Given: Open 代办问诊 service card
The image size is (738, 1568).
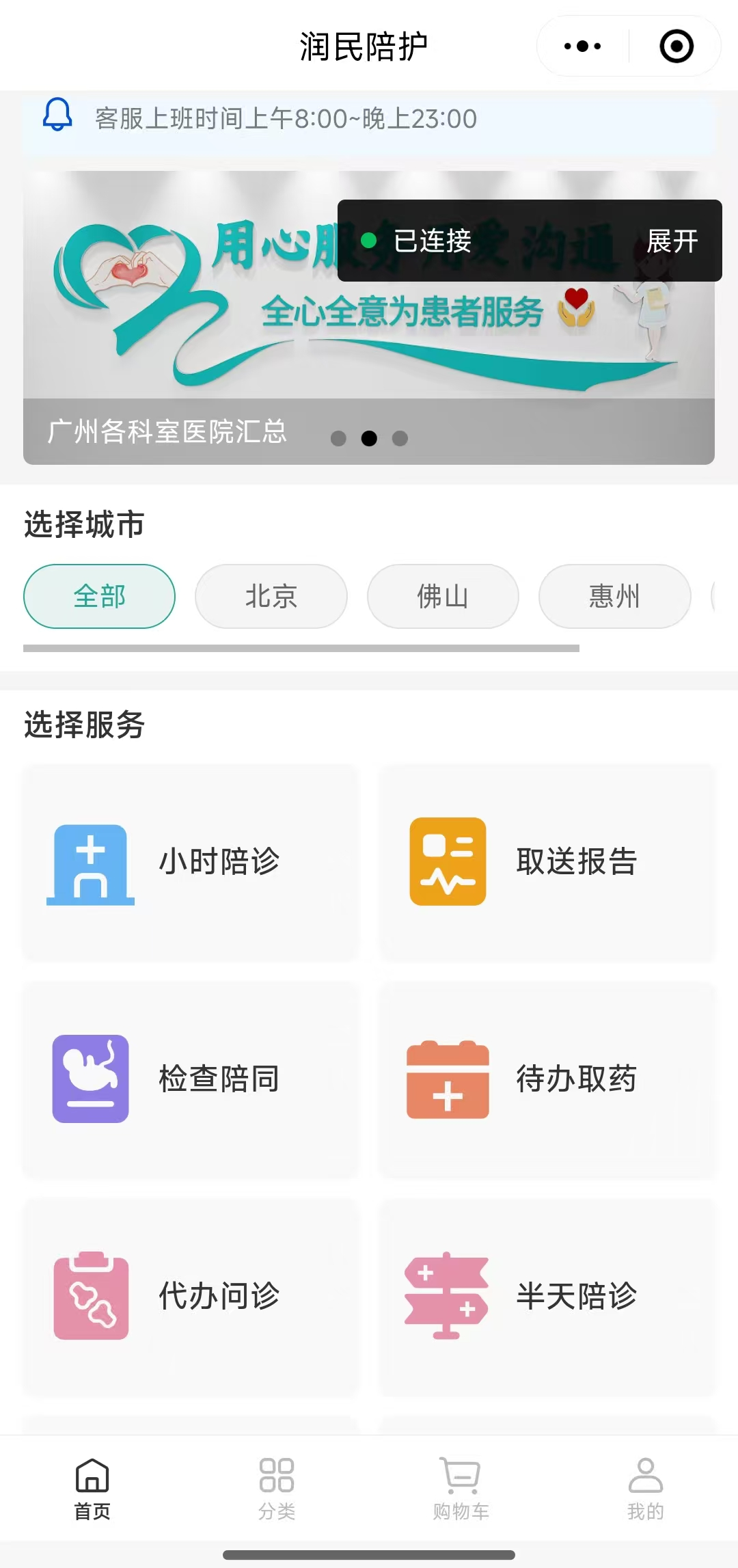Looking at the screenshot, I should coord(191,1296).
